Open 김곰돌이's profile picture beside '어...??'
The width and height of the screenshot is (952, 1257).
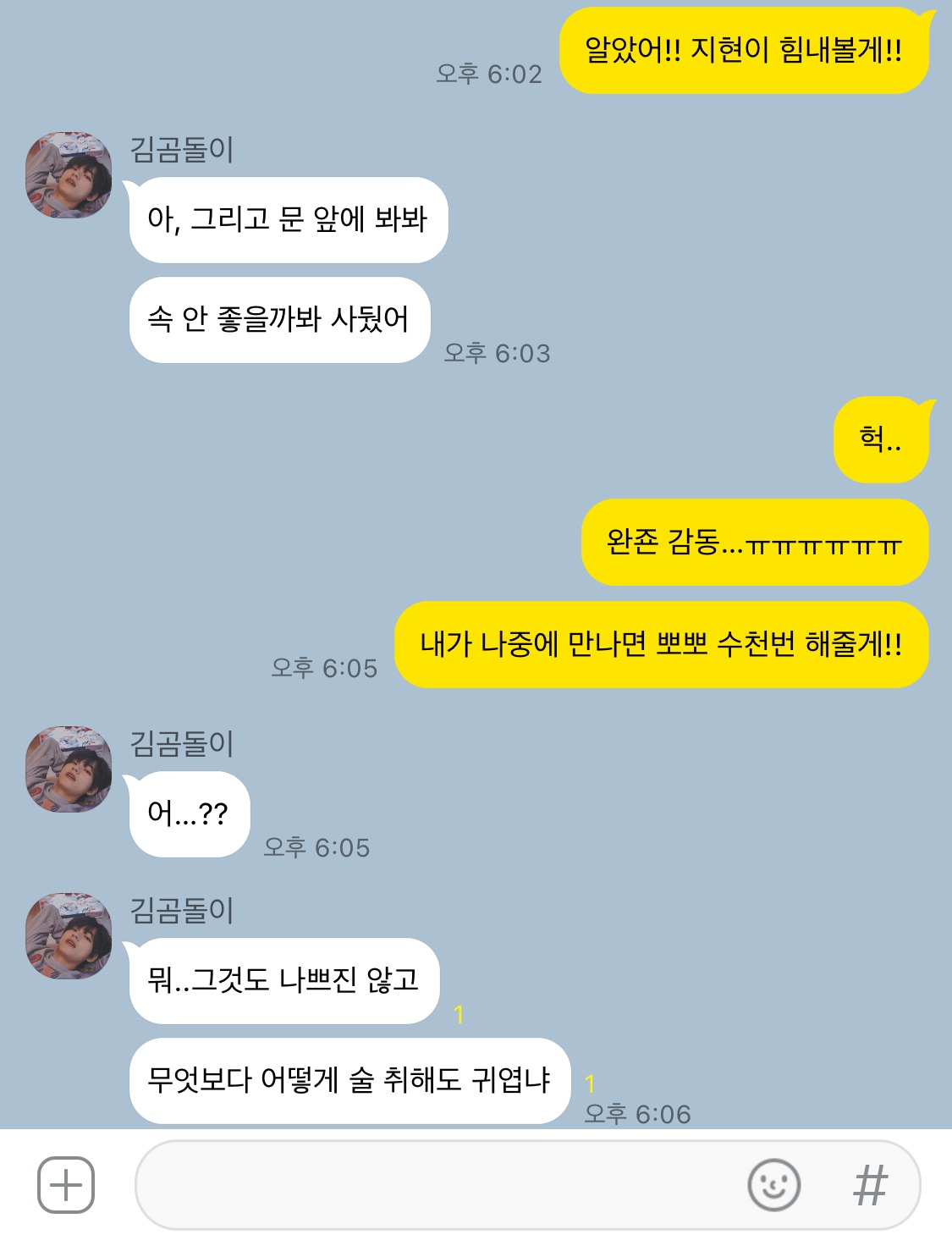point(69,769)
